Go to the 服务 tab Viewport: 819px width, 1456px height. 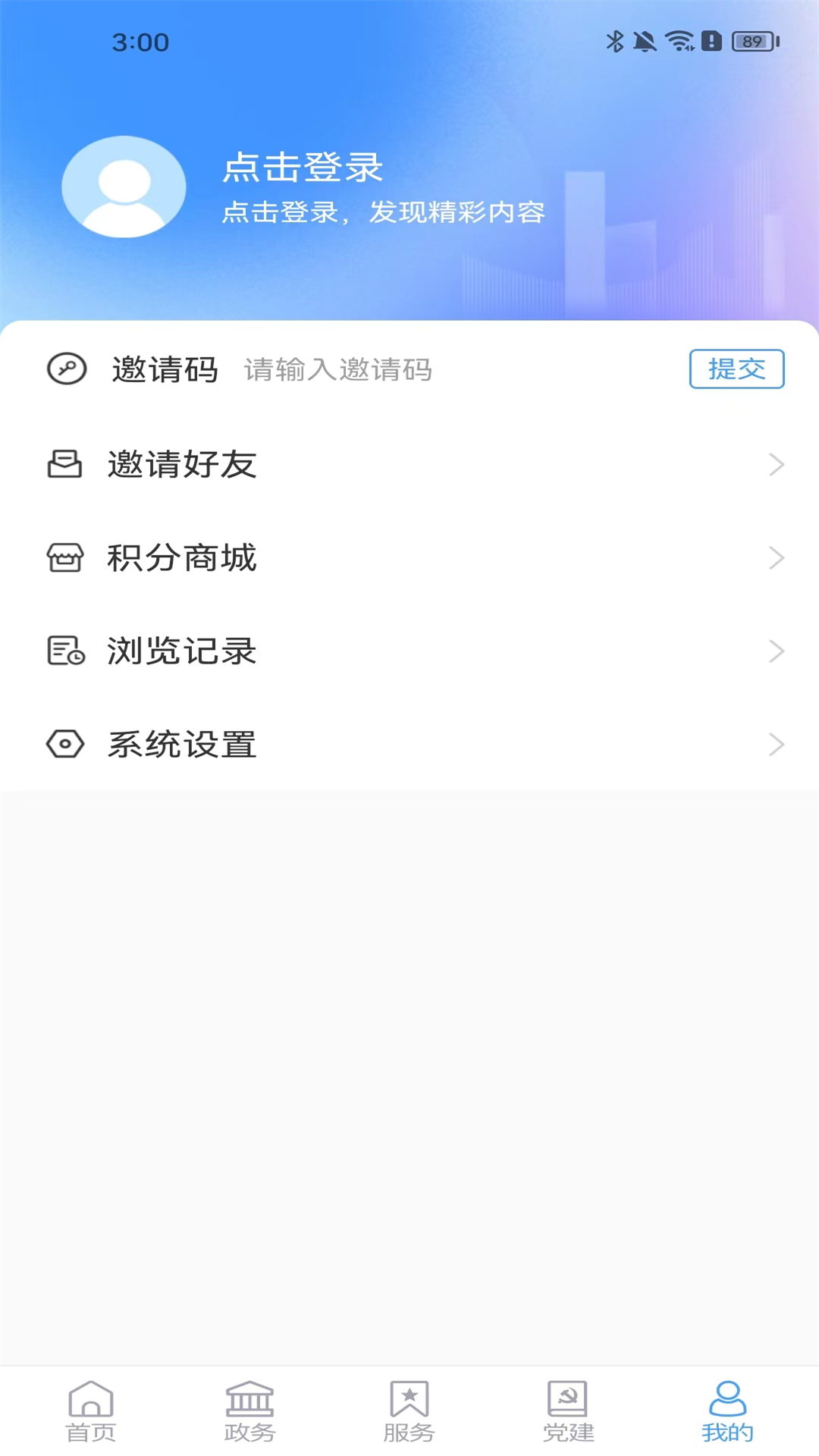point(409,1411)
